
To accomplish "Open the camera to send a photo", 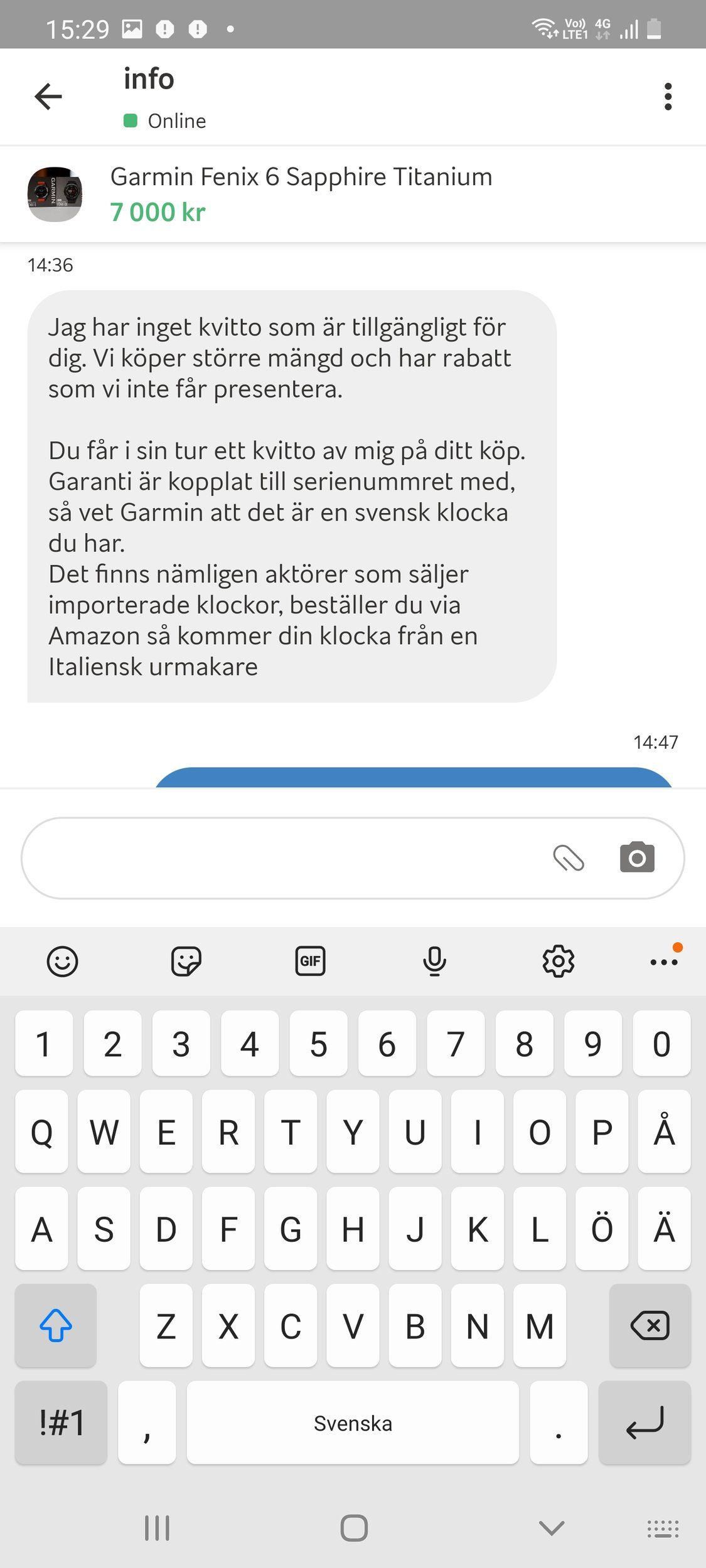I will [x=637, y=858].
